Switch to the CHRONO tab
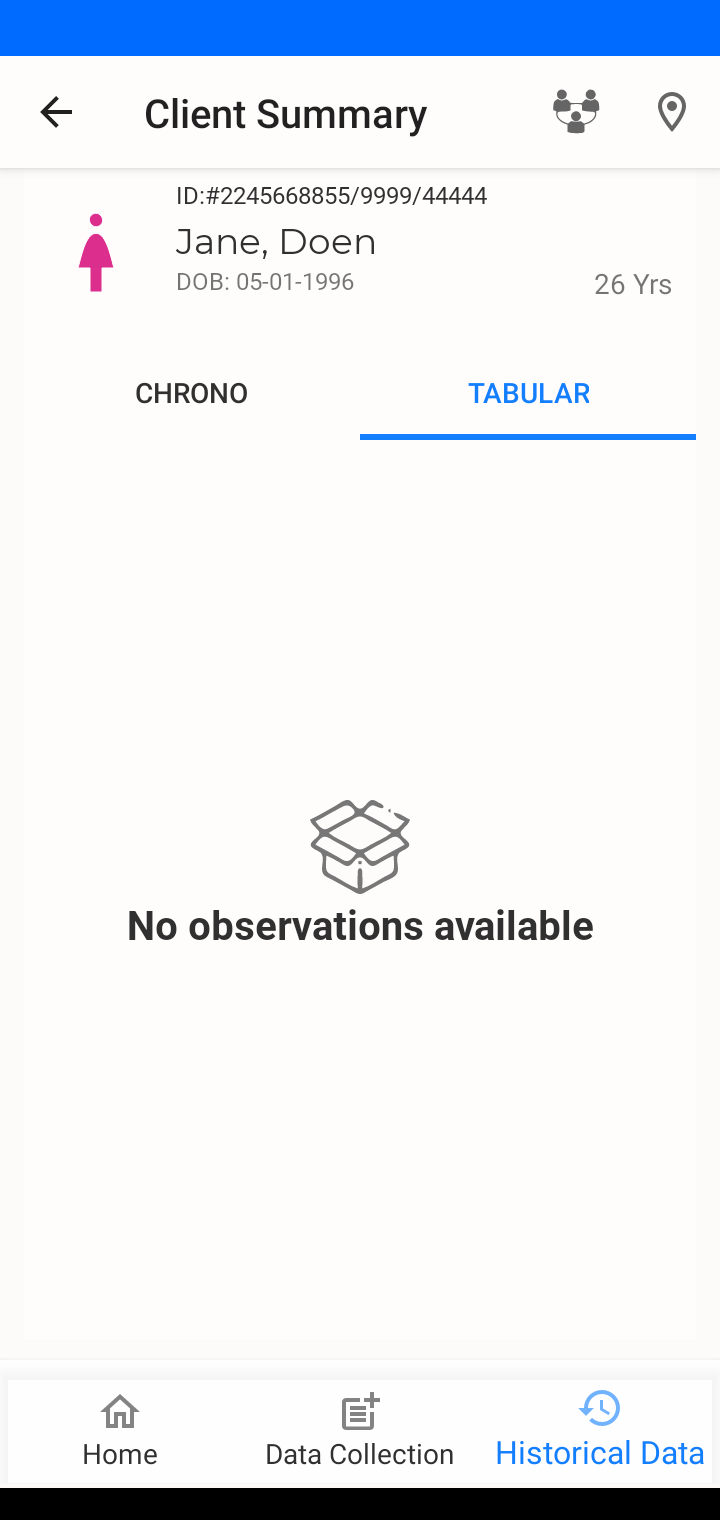The width and height of the screenshot is (720, 1520). point(192,394)
